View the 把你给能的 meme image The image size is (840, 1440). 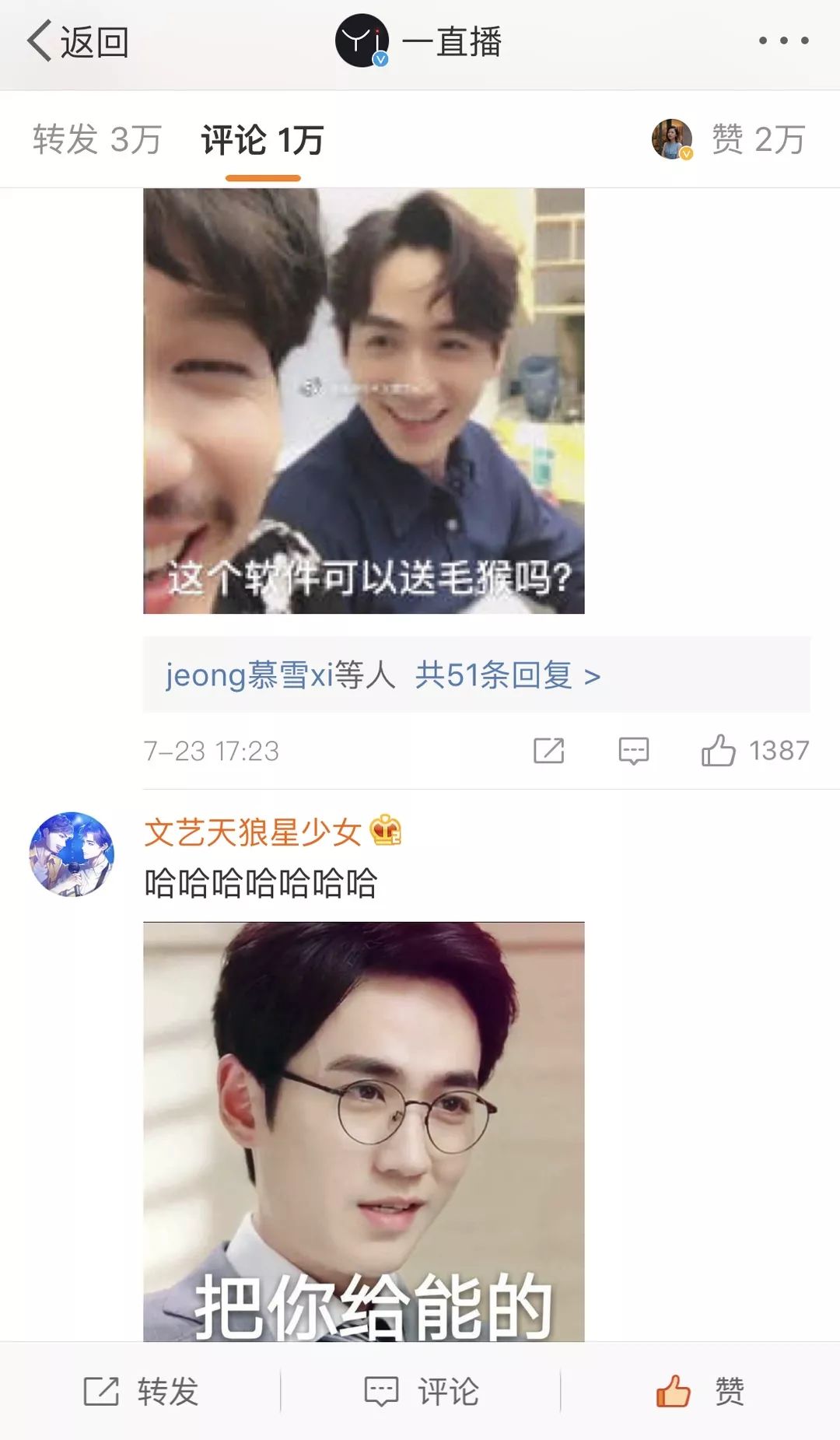(x=363, y=1132)
